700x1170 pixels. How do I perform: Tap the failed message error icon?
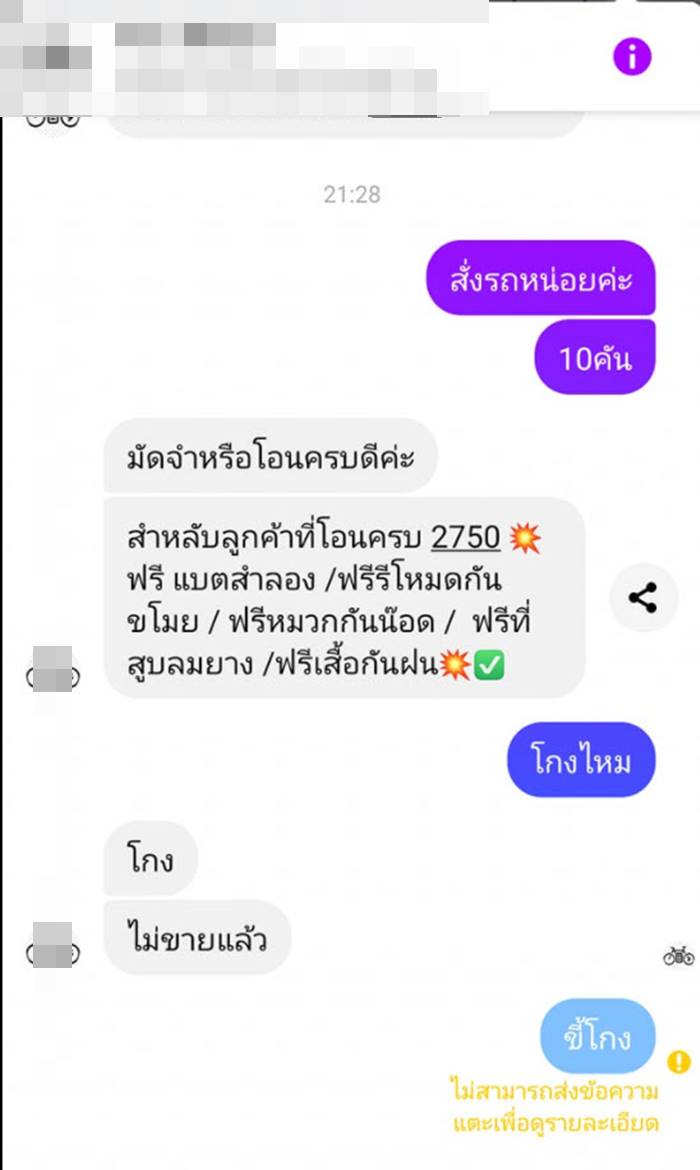click(x=679, y=1061)
